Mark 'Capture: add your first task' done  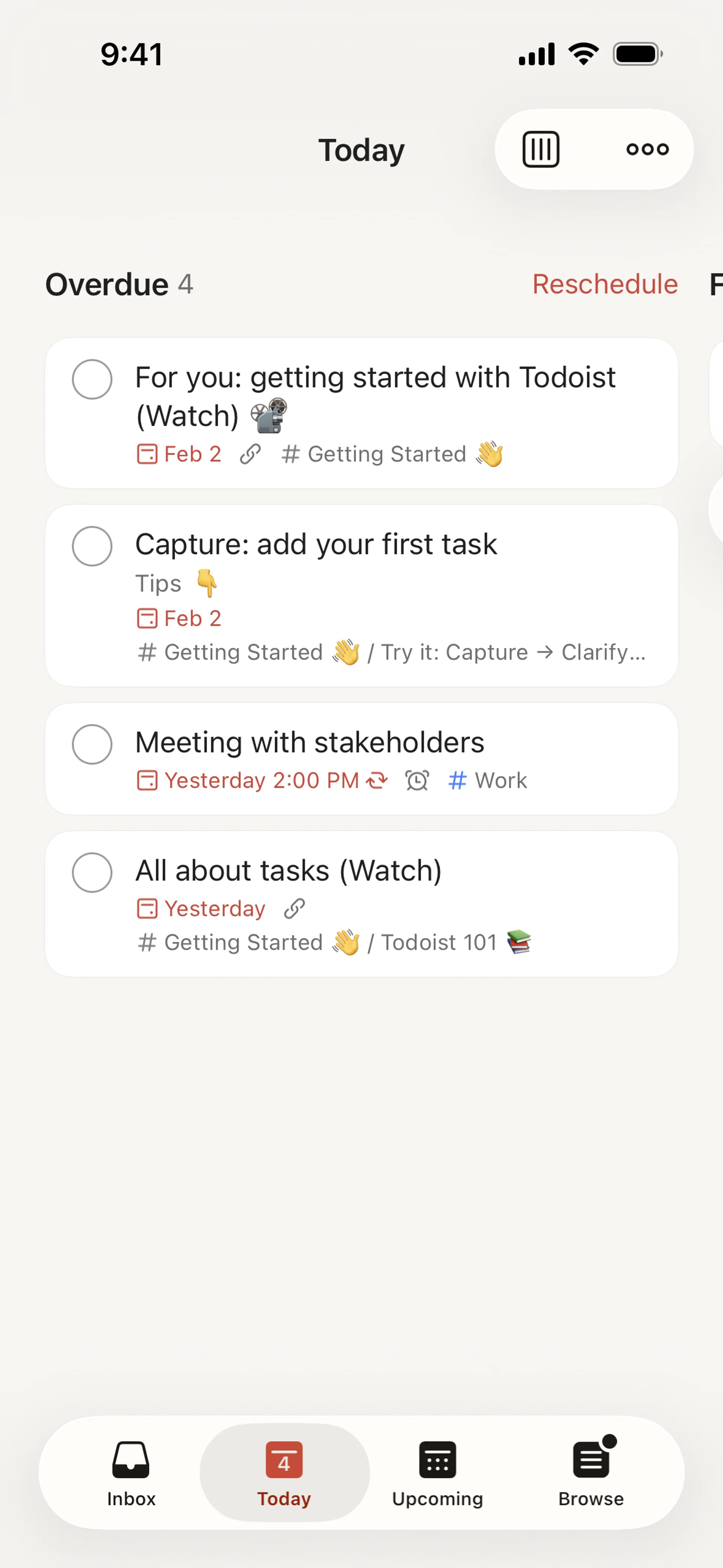(x=92, y=546)
